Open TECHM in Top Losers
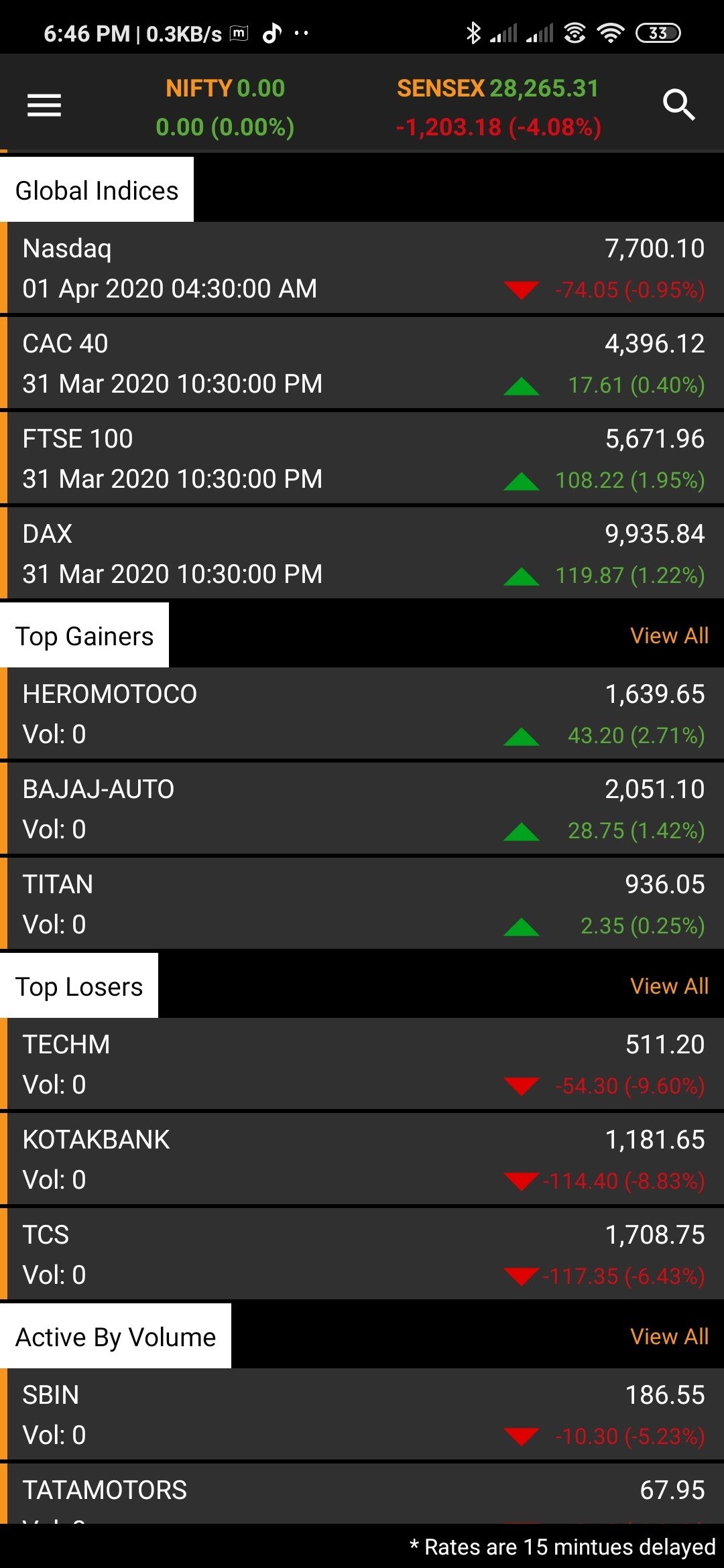724x1568 pixels. [362, 1064]
